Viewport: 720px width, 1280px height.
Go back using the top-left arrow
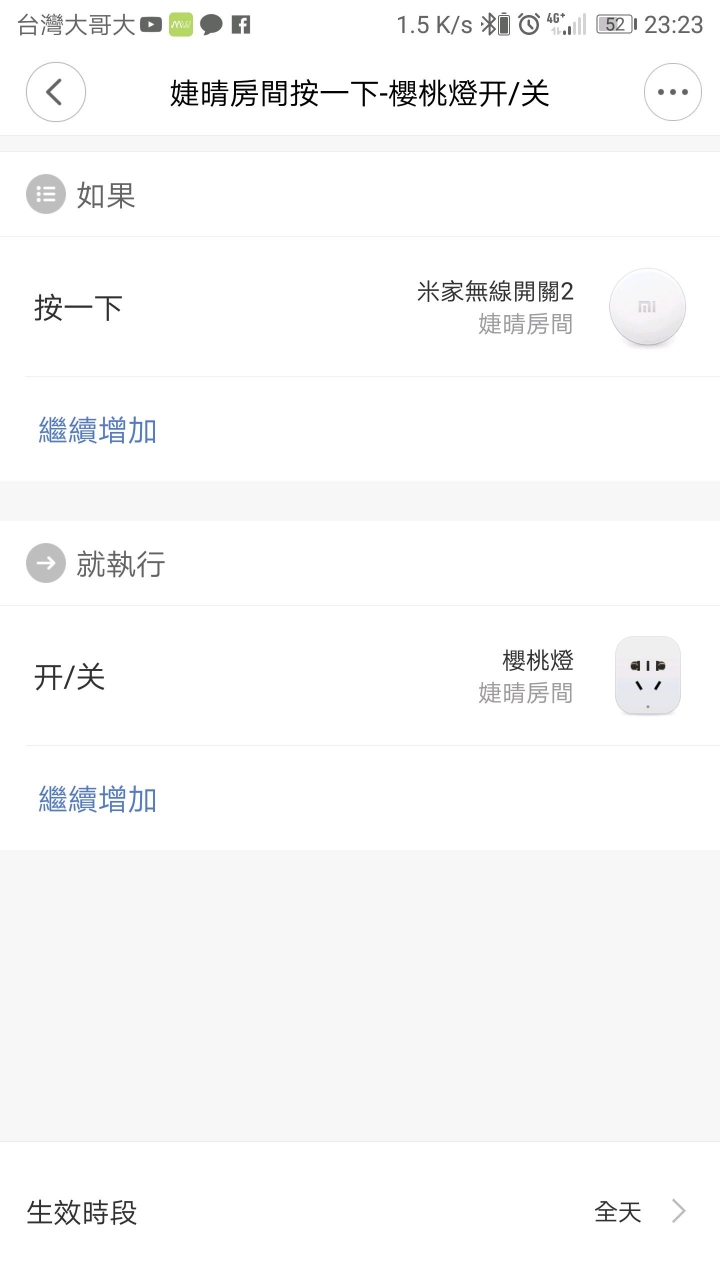coord(55,93)
